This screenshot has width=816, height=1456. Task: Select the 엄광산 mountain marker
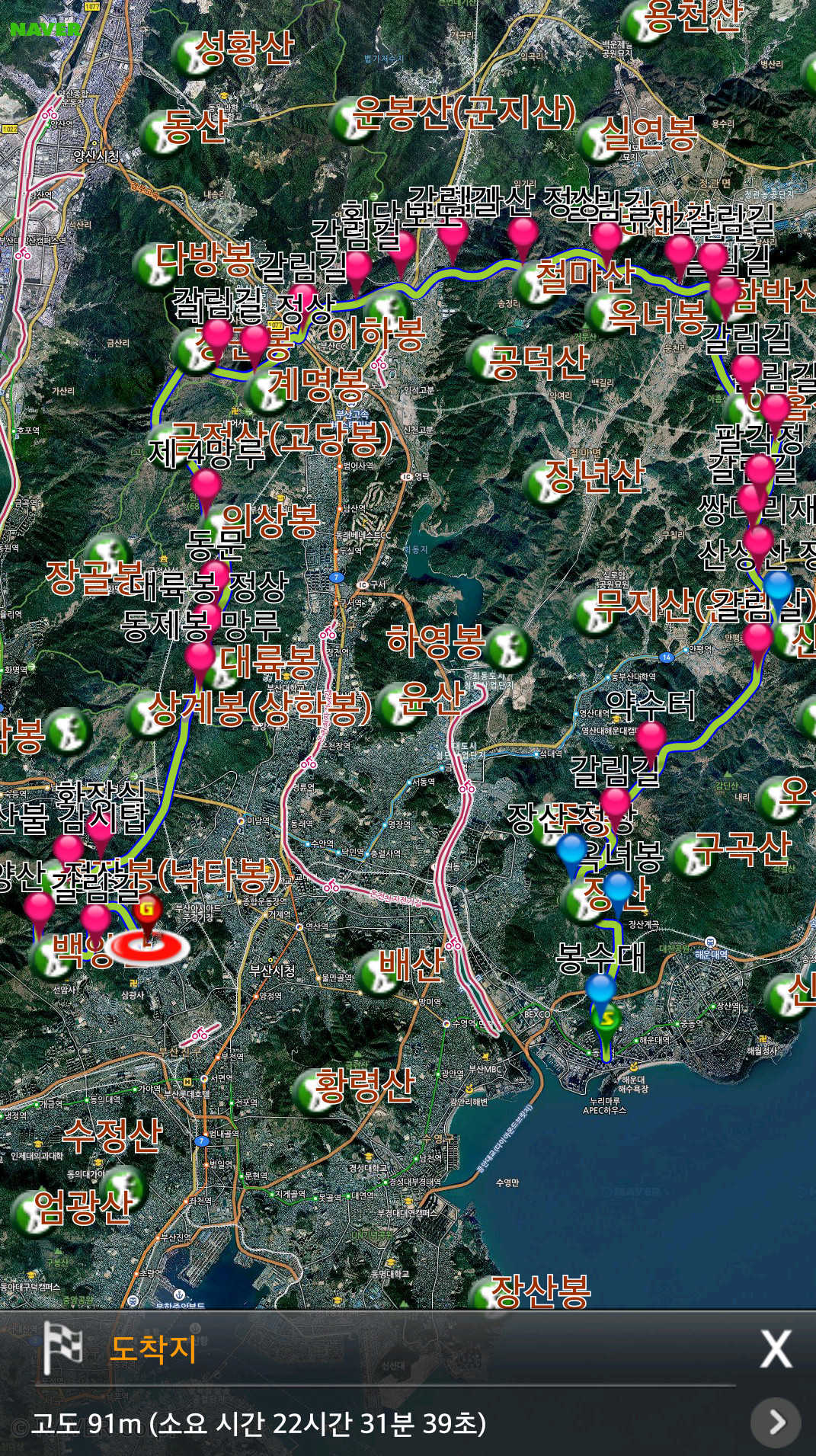(x=34, y=1211)
